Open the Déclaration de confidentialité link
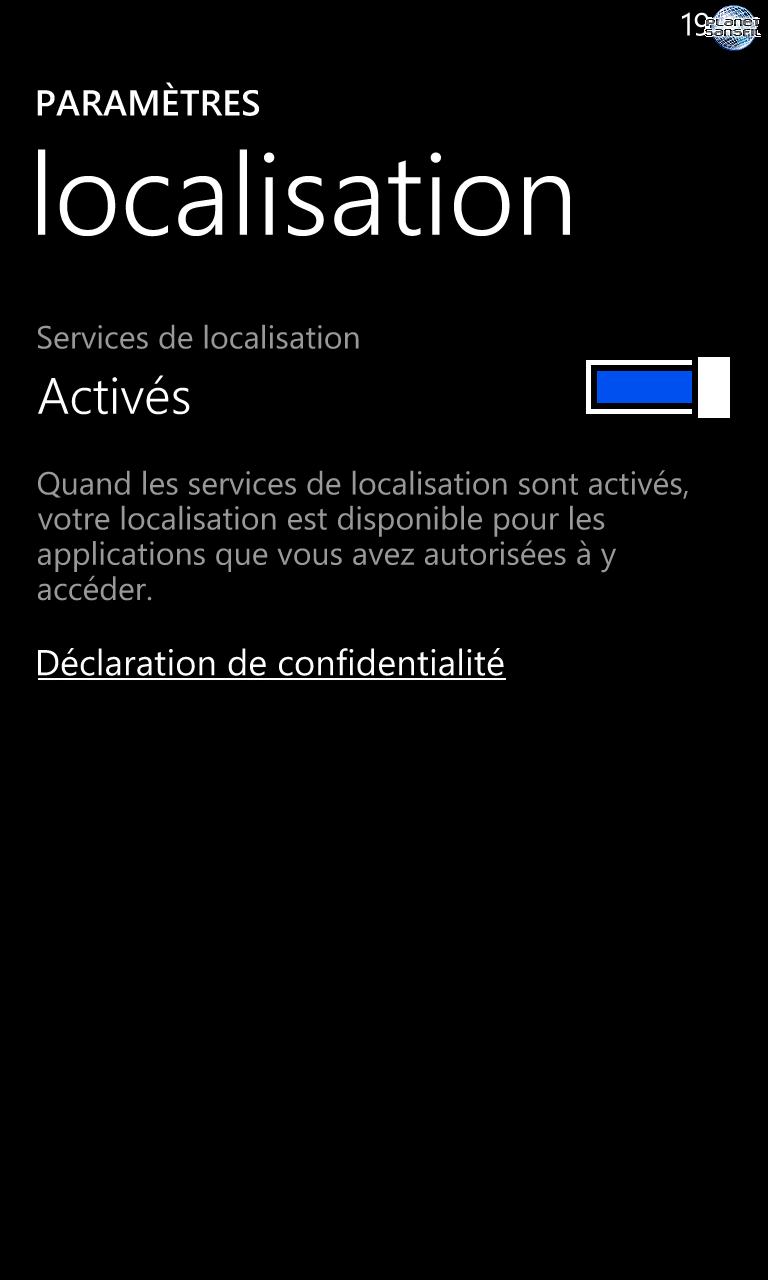The height and width of the screenshot is (1280, 768). point(271,663)
